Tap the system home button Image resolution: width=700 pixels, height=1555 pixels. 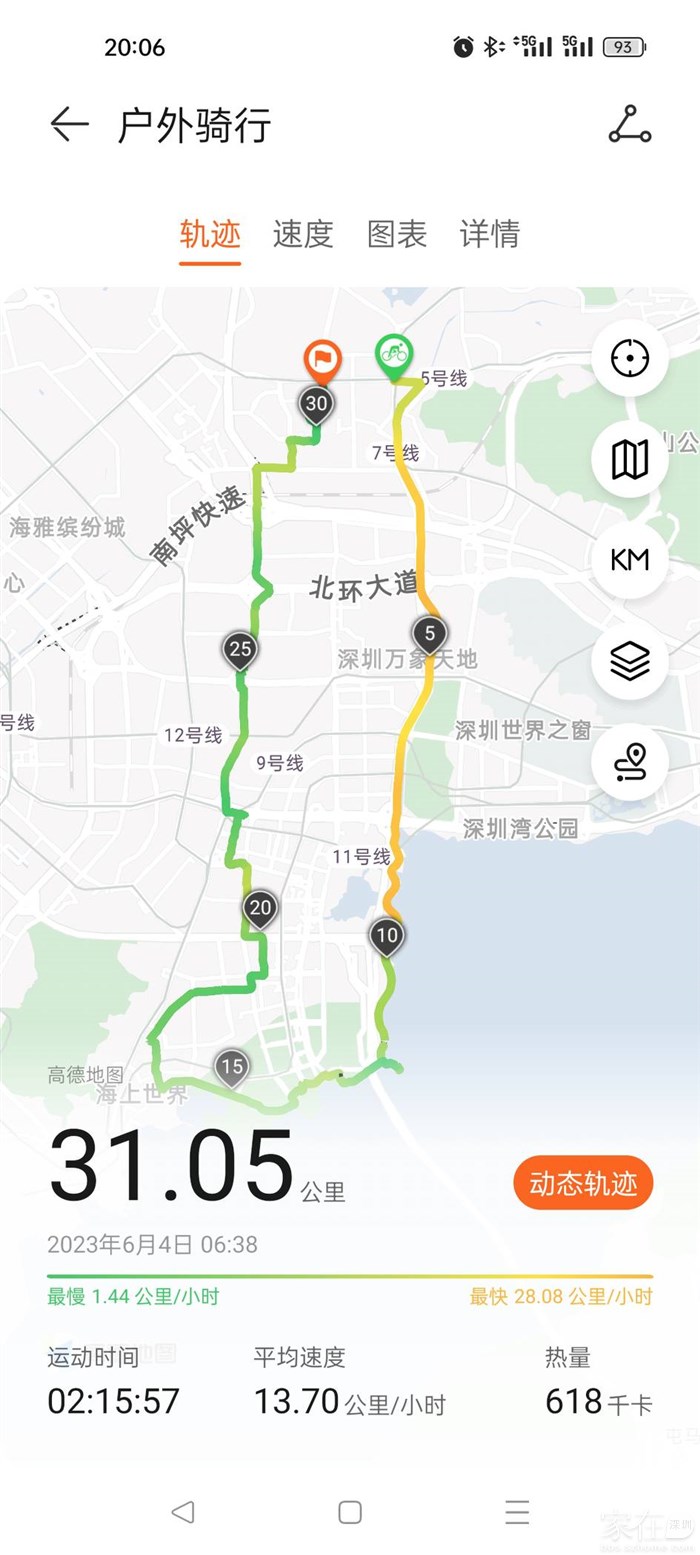349,1512
